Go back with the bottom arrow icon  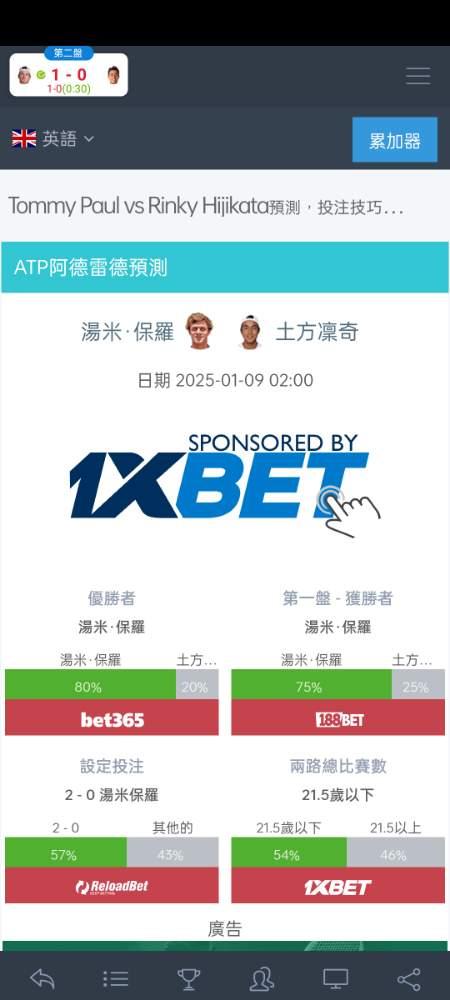click(42, 978)
